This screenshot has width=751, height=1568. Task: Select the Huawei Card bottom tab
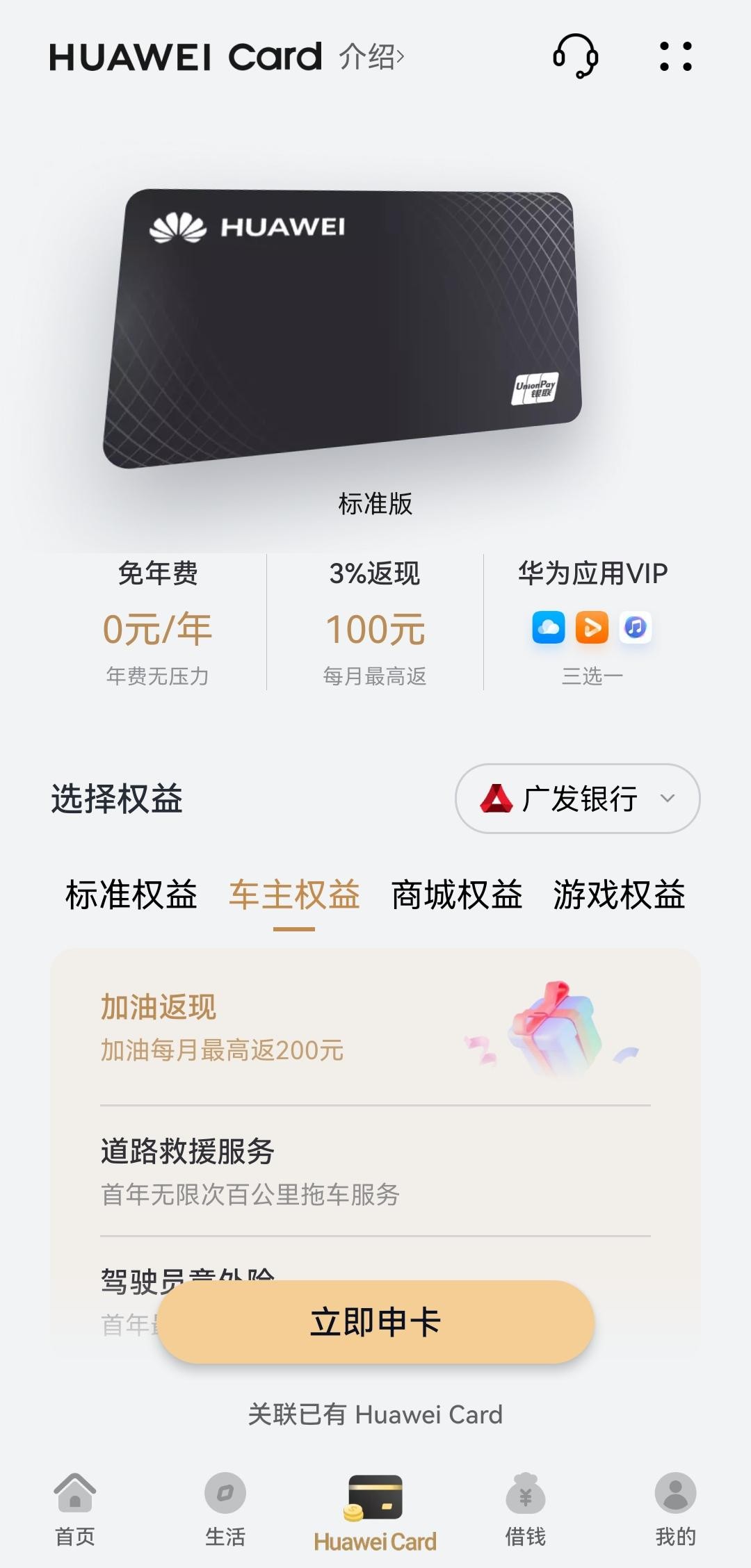375,1512
